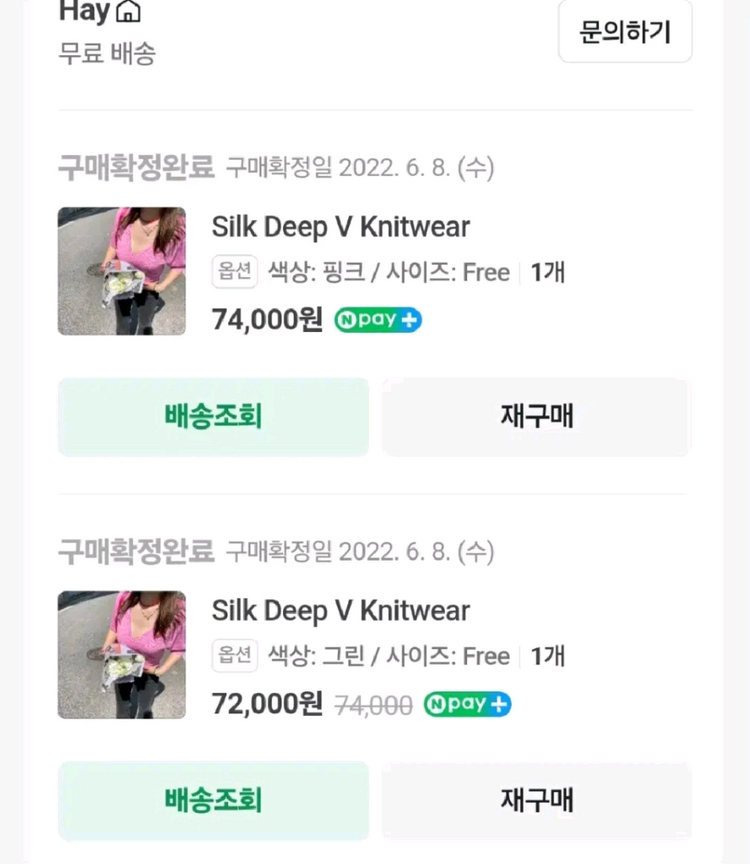Click 재구매 on the second order
The height and width of the screenshot is (864, 750).
(x=536, y=800)
